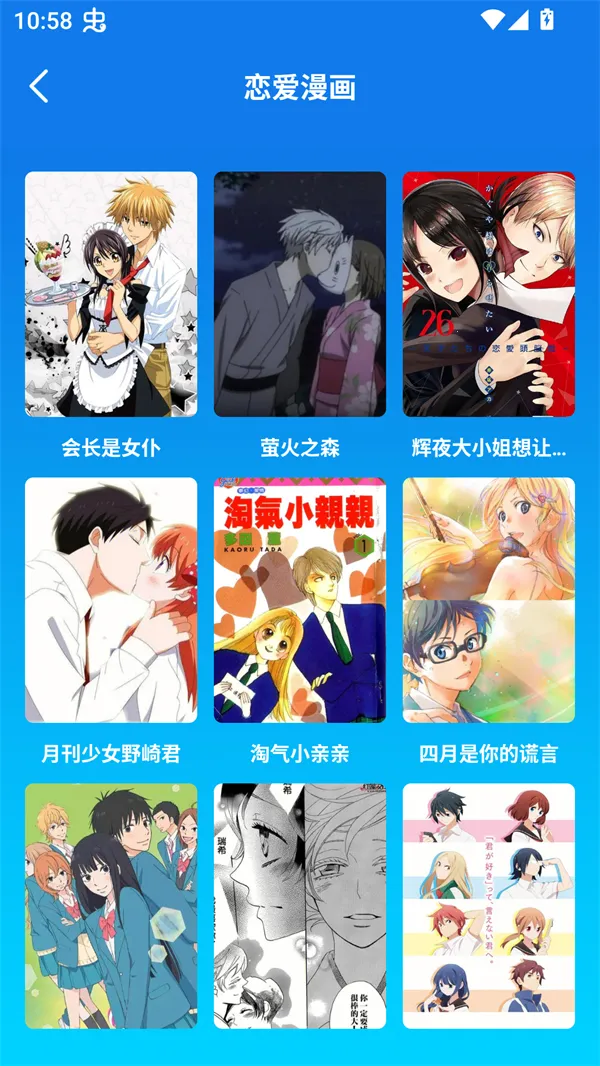600x1066 pixels.
Task: Open 月刊少女野崎君 manga
Action: point(111,600)
